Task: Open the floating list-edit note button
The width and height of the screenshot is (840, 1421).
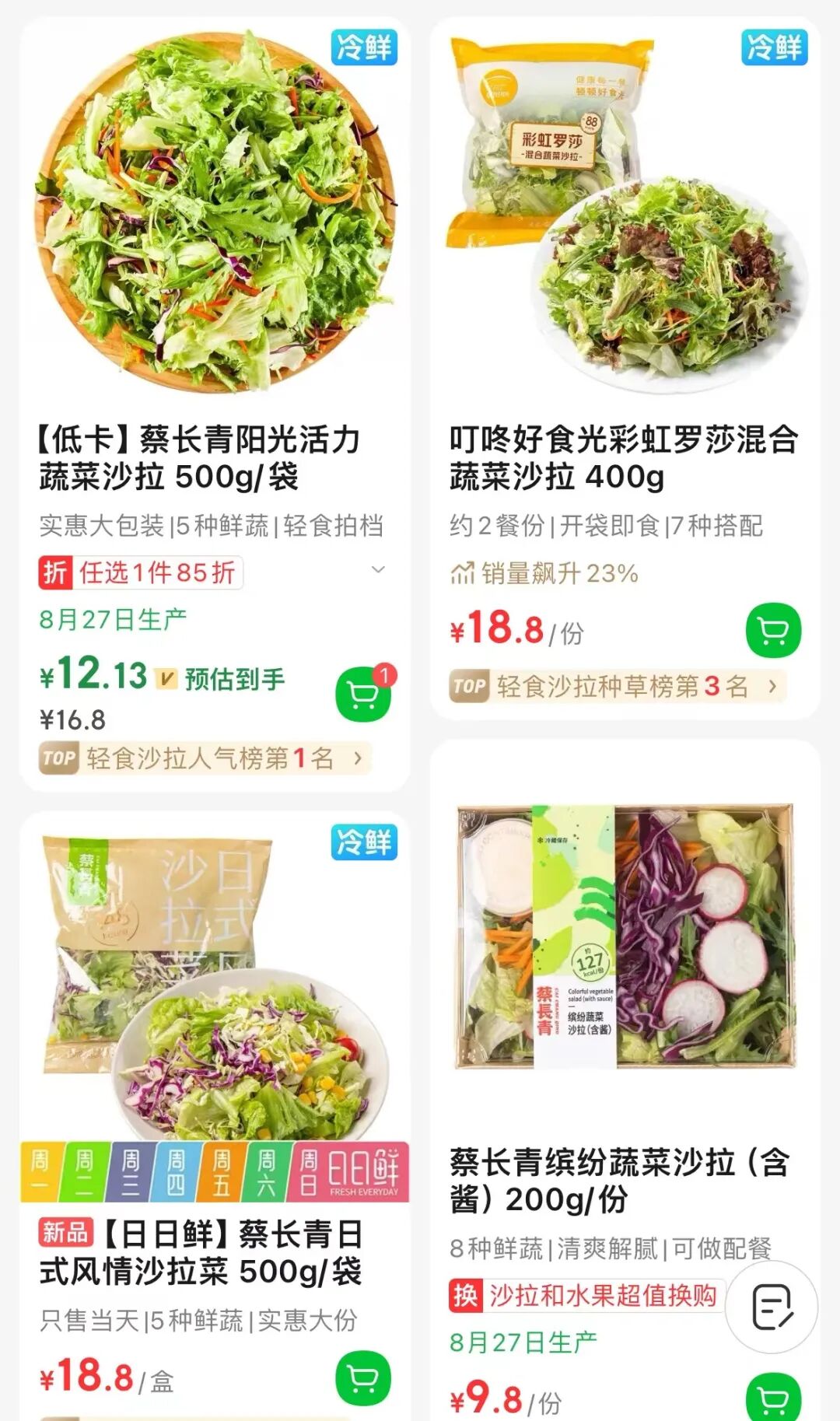Action: [772, 1307]
